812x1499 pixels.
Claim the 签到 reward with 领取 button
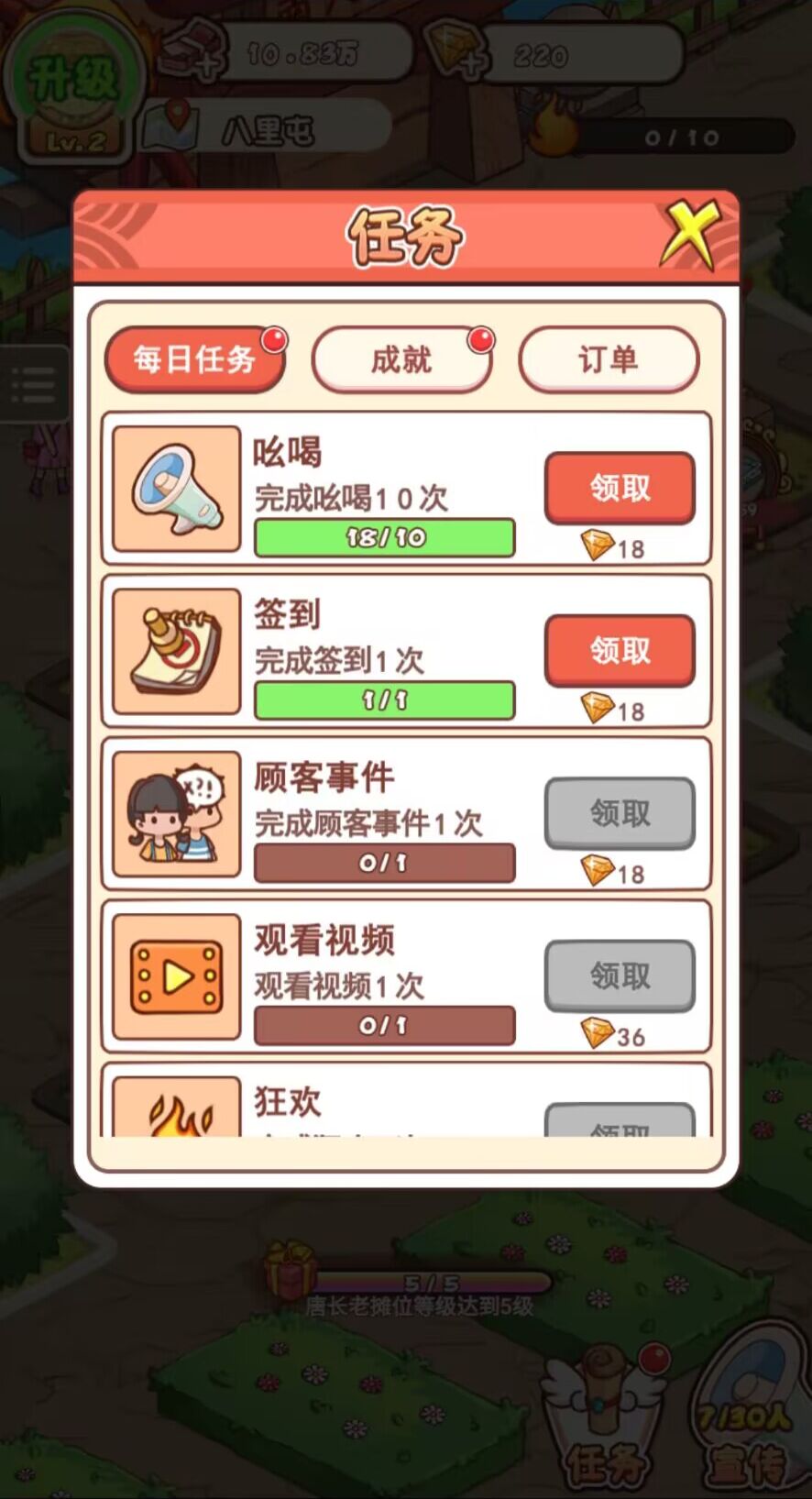[x=620, y=651]
